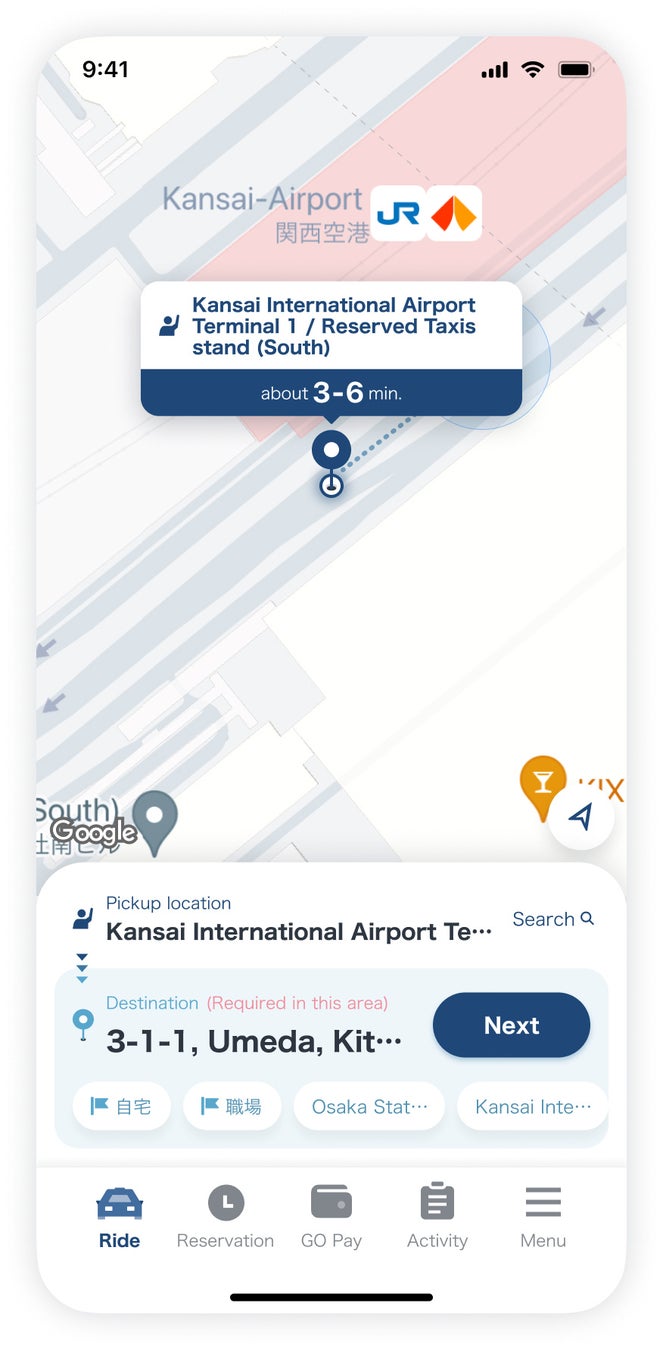Choose the Osaka Station destination chip
The image size is (663, 1350).
tap(369, 1106)
